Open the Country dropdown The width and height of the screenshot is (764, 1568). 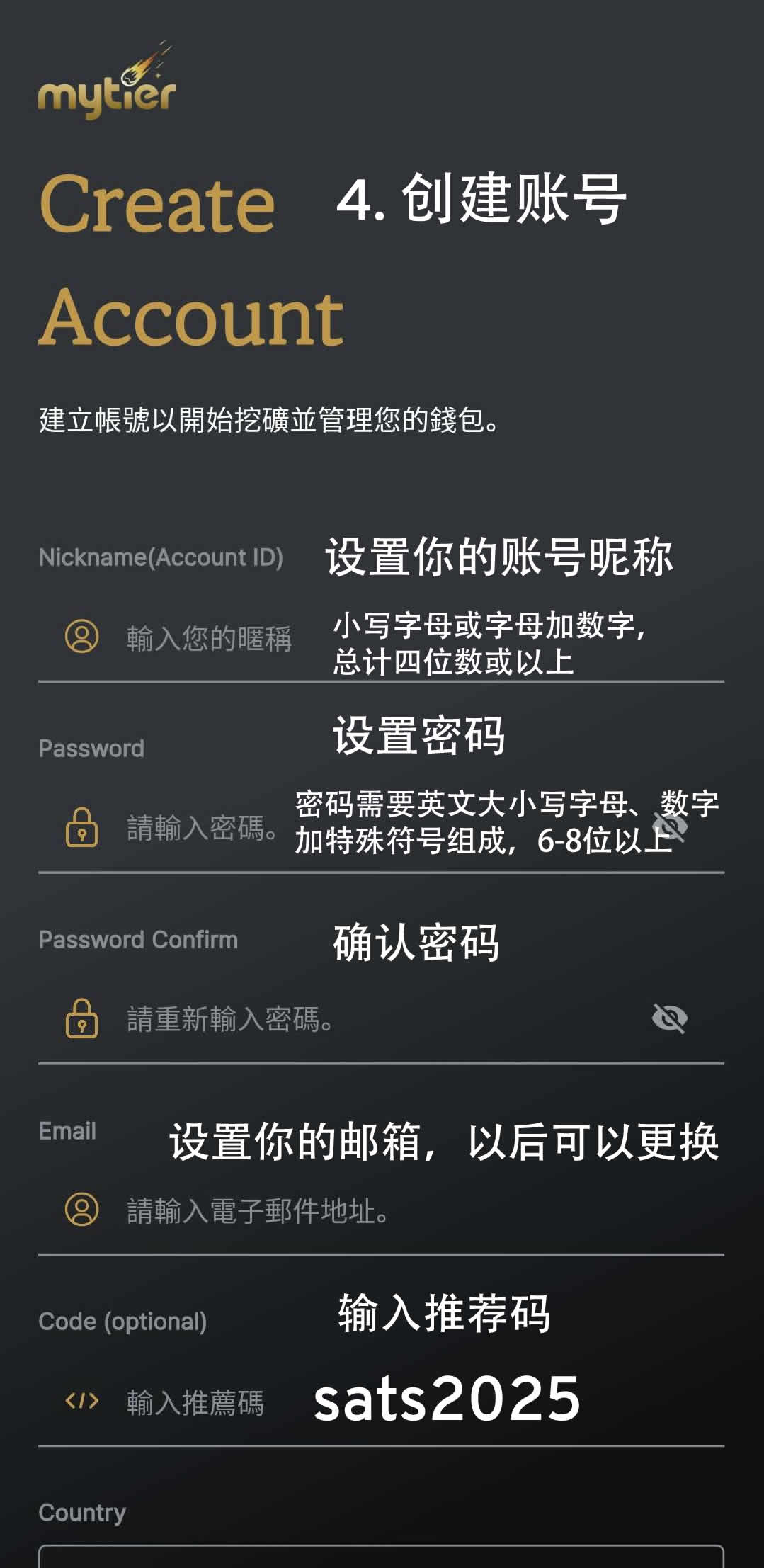pos(381,1557)
